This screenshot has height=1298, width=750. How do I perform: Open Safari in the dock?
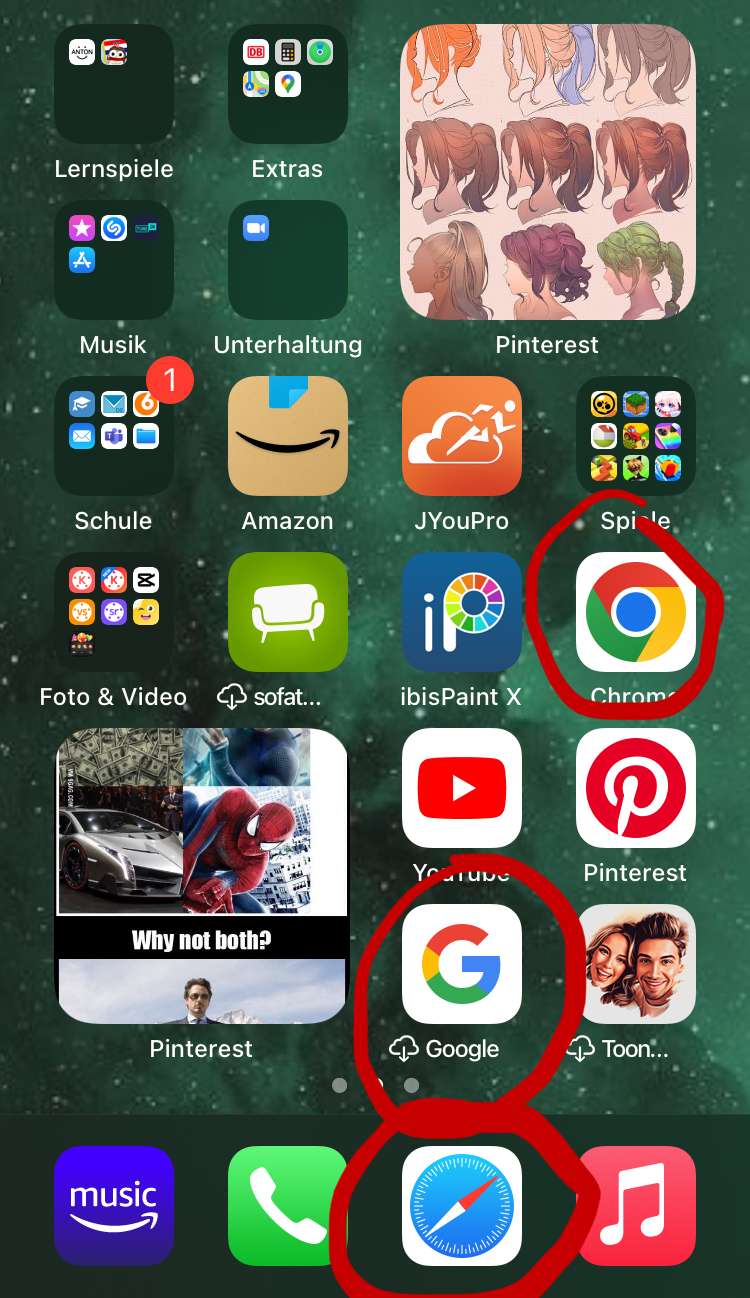(461, 1206)
